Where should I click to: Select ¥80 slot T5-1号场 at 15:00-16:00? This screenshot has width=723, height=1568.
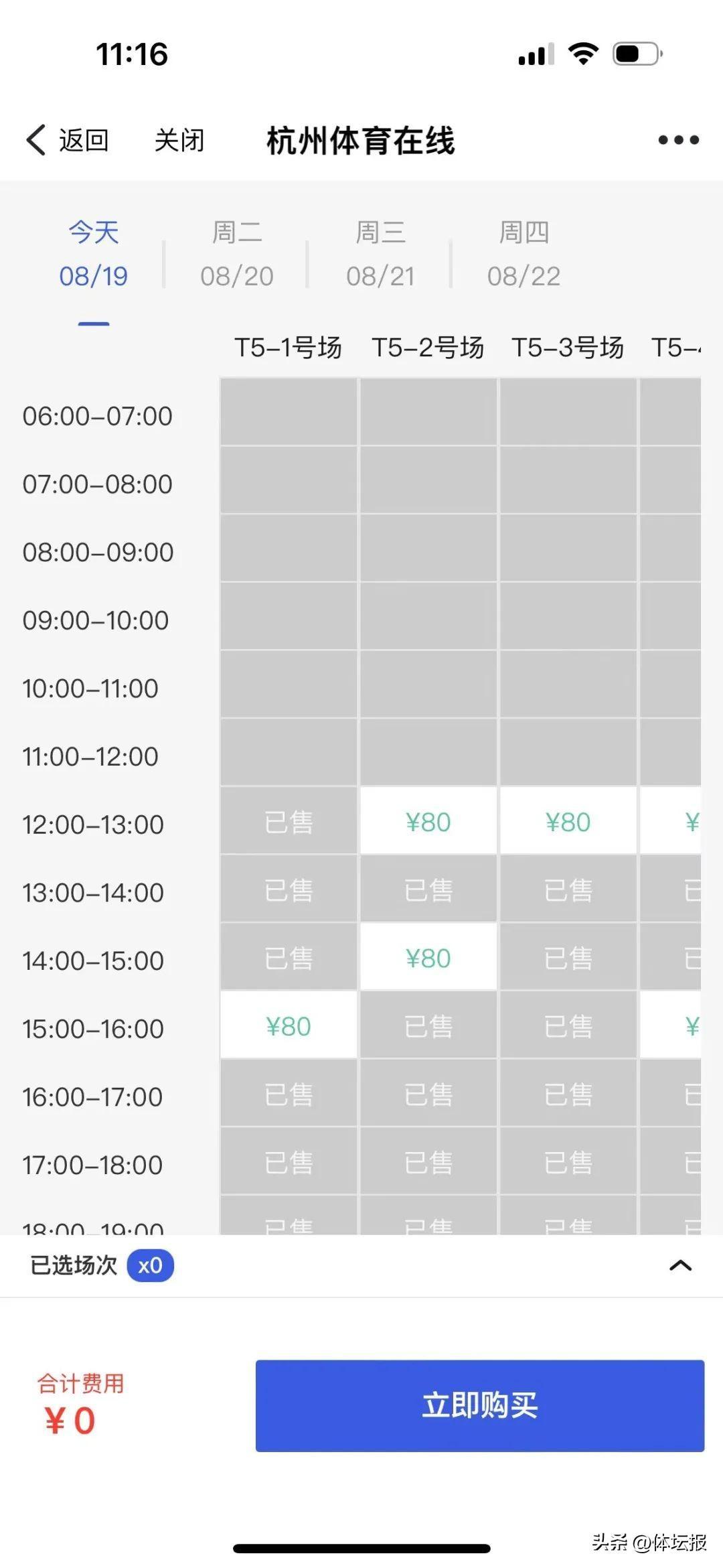(289, 1026)
